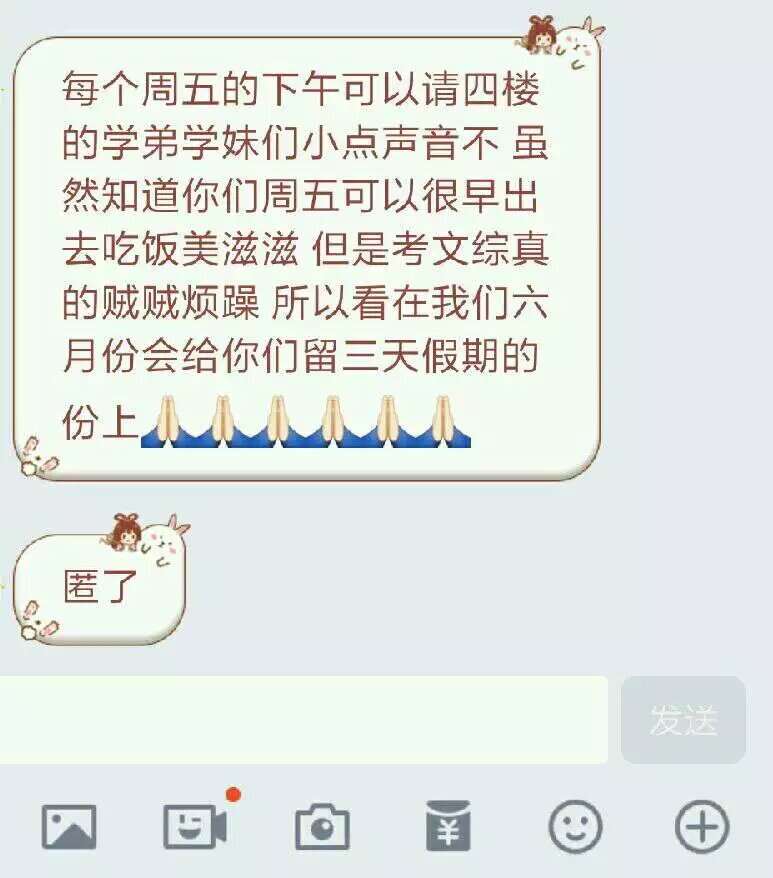
Task: Open the short video recorder icon
Action: pos(195,827)
